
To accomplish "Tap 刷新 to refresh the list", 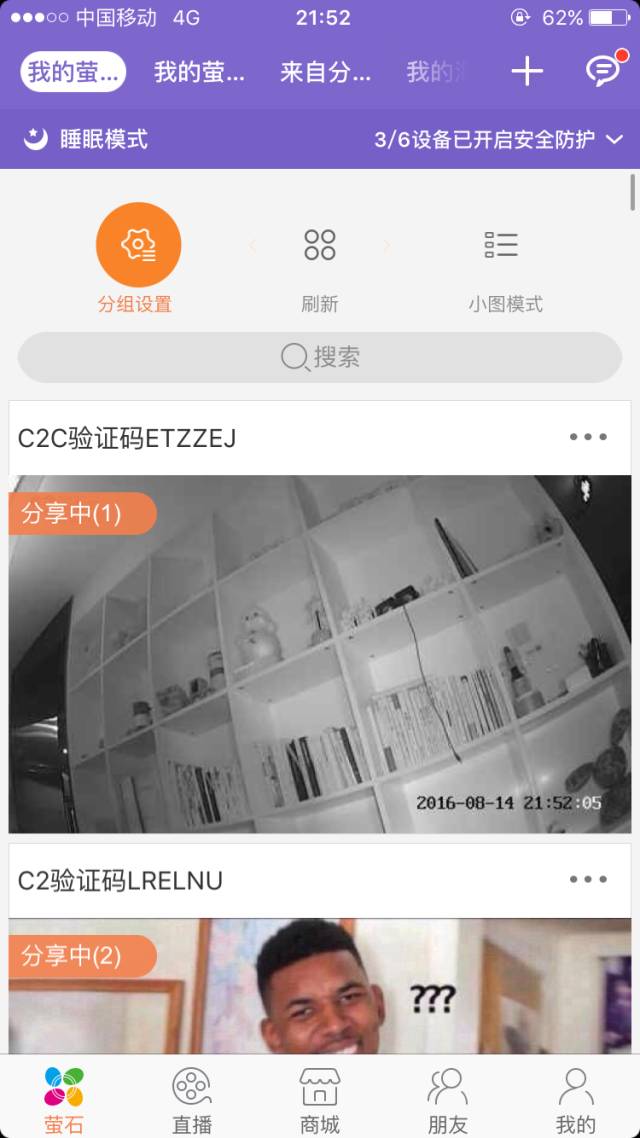I will (320, 258).
